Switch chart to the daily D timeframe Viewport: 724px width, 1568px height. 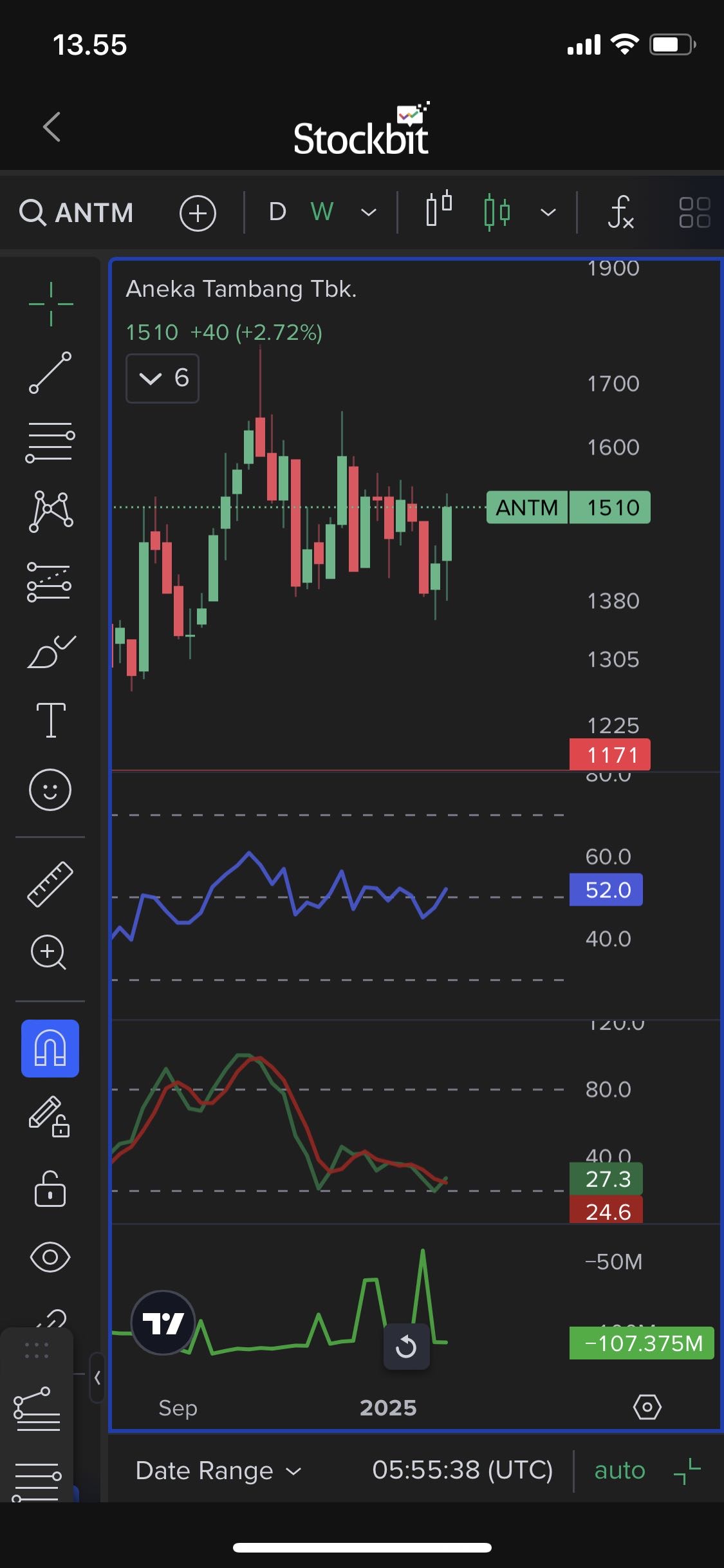tap(277, 212)
